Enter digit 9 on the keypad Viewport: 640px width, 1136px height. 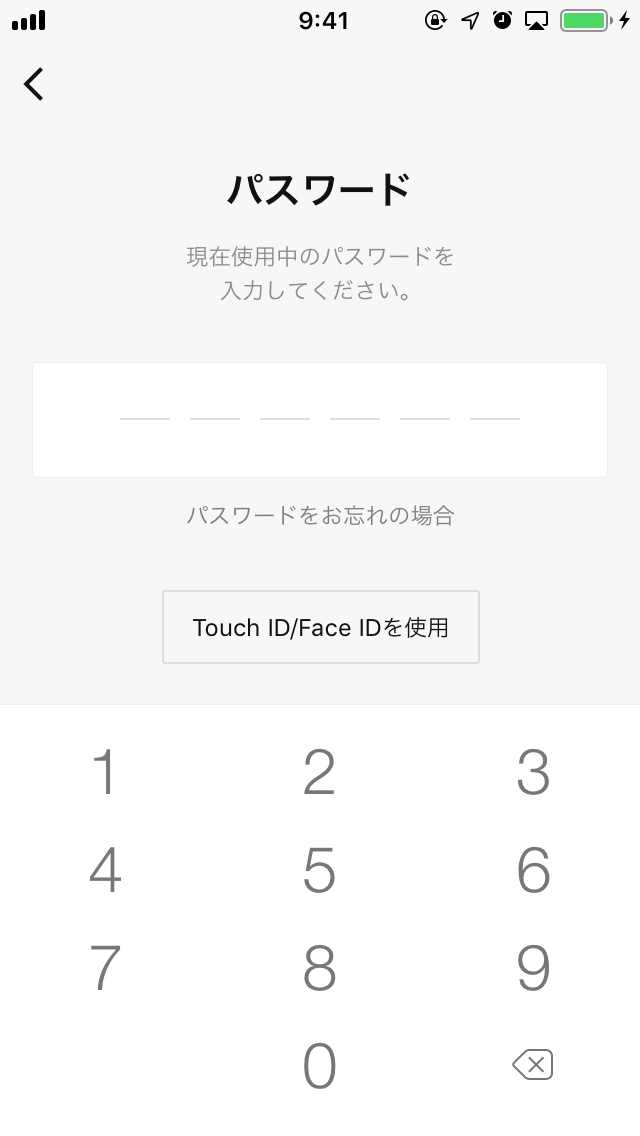tap(533, 967)
